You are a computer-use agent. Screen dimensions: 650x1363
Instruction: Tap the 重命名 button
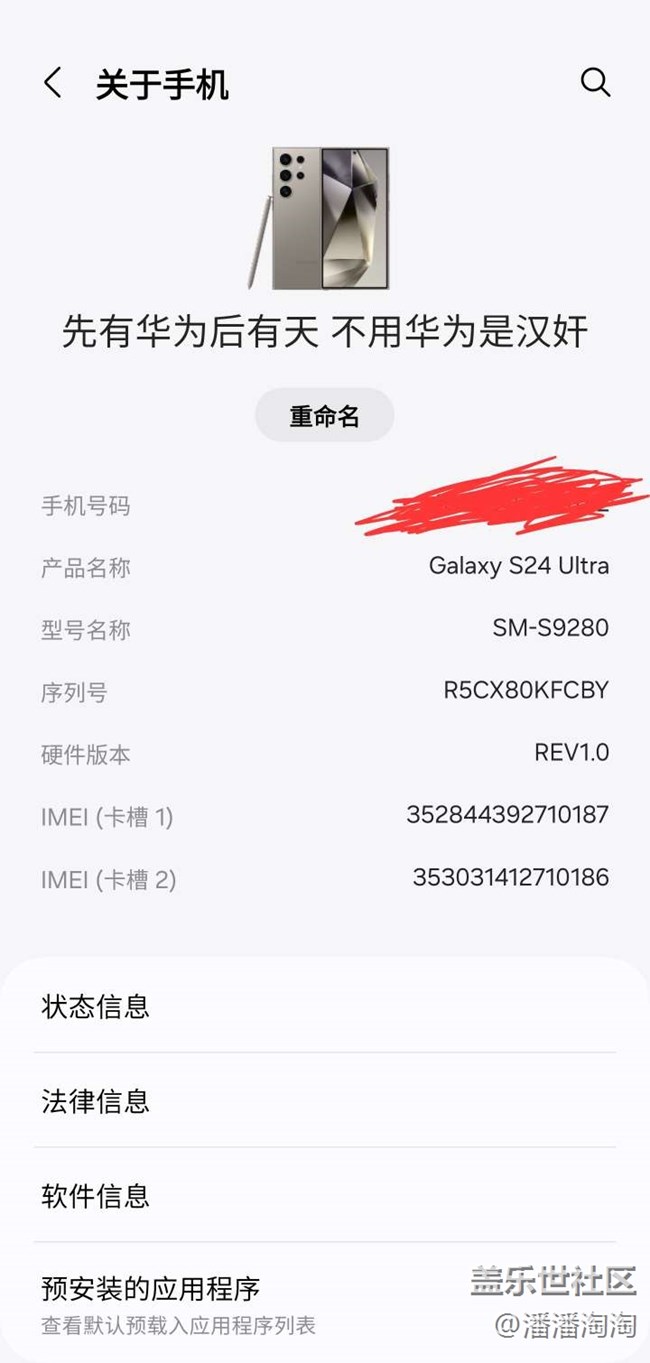(325, 416)
